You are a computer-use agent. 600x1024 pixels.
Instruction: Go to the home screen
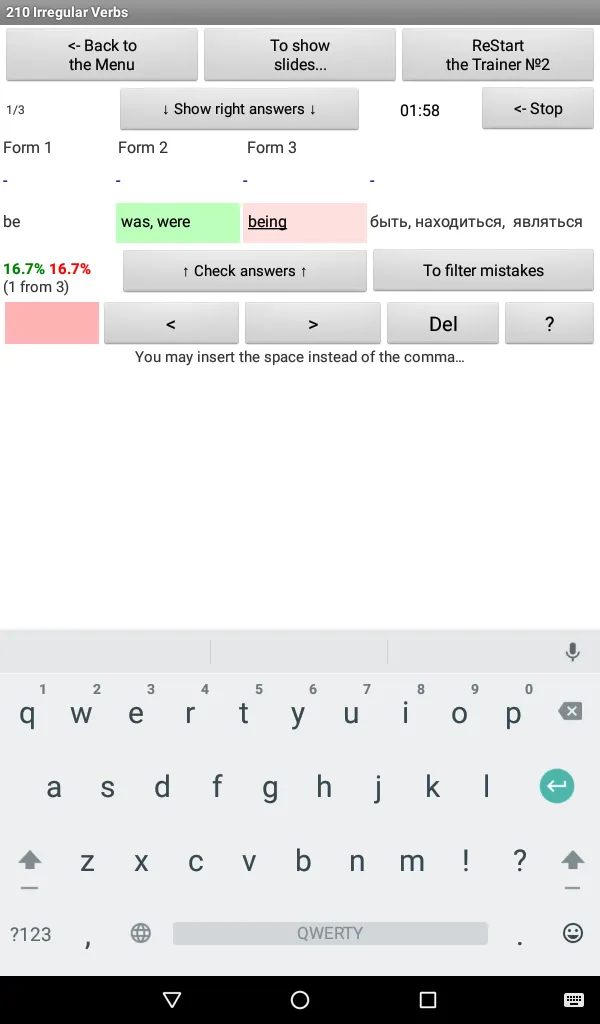coord(300,1000)
